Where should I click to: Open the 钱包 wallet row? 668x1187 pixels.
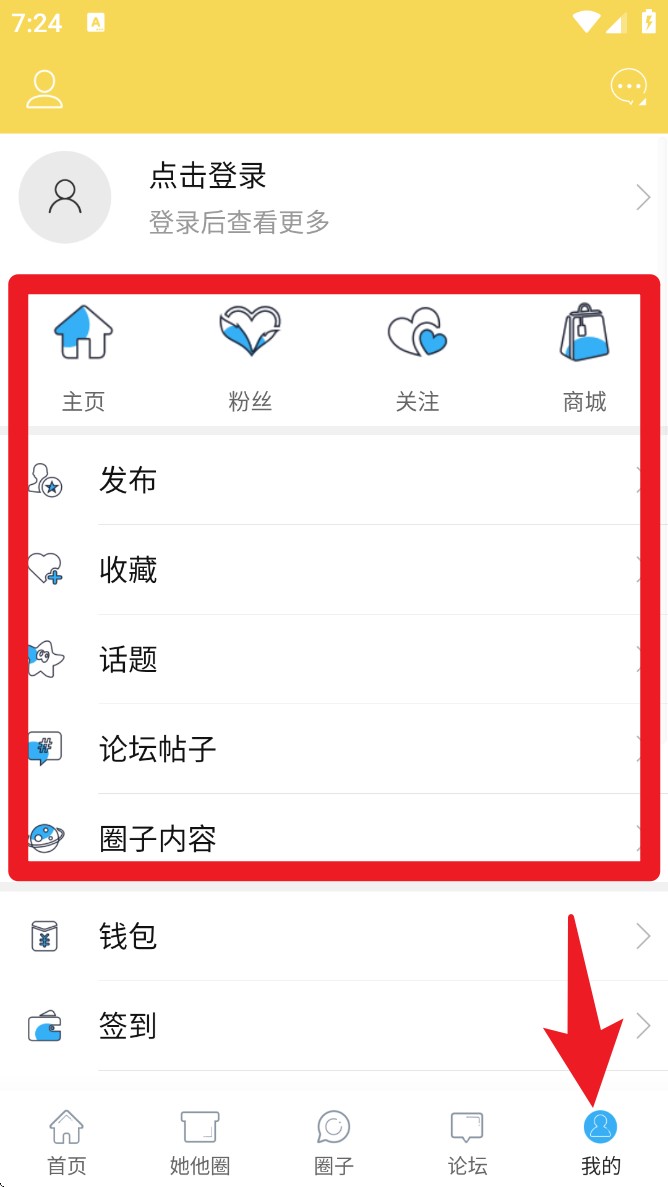point(334,936)
